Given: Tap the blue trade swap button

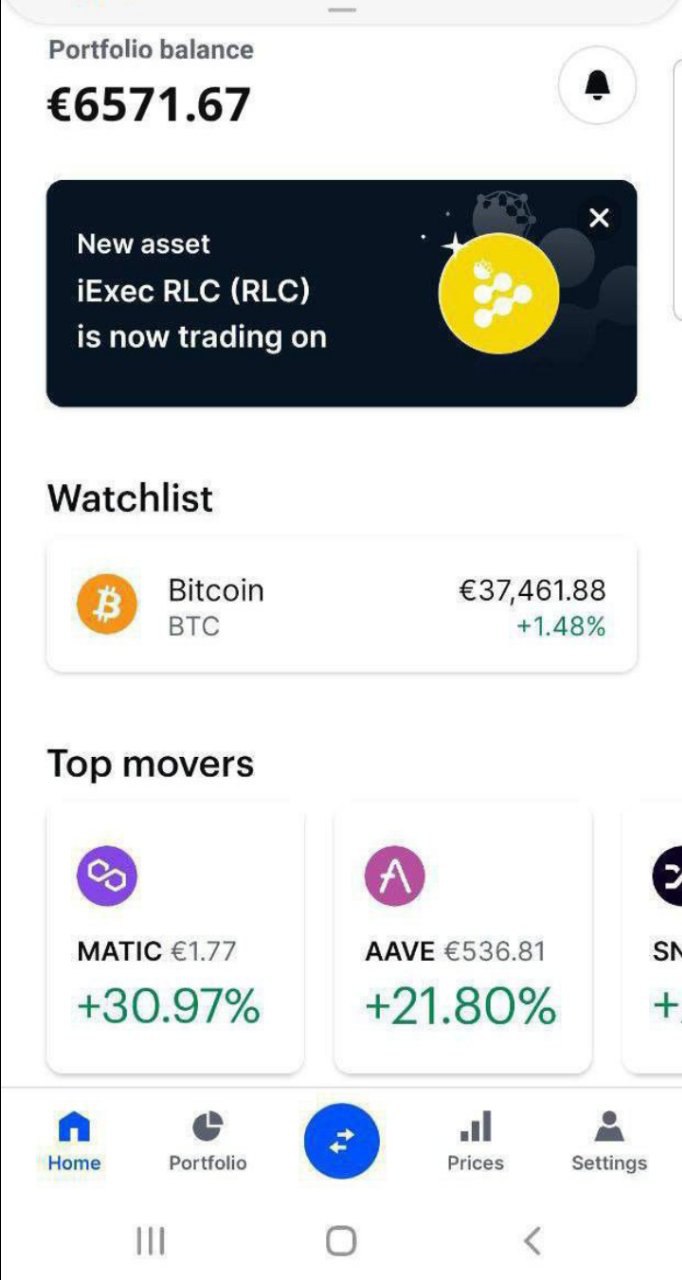Looking at the screenshot, I should pyautogui.click(x=341, y=1141).
